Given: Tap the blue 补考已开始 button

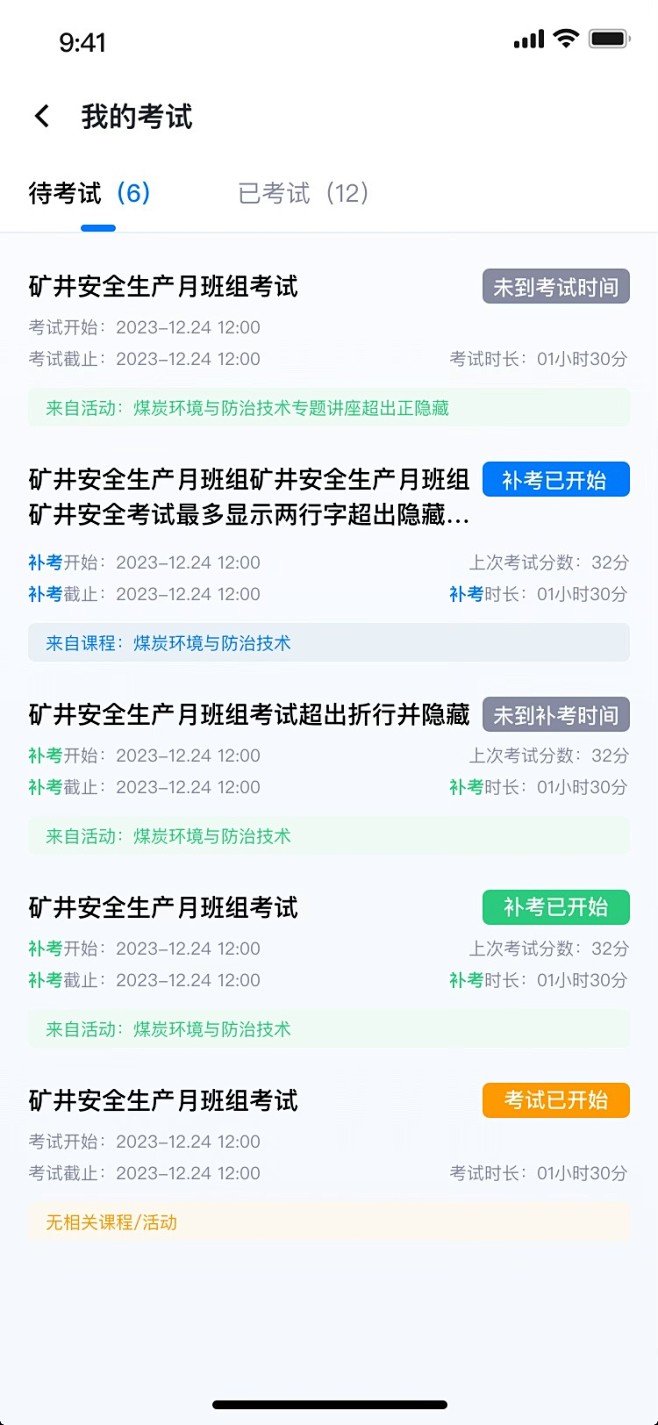Looking at the screenshot, I should (x=556, y=479).
